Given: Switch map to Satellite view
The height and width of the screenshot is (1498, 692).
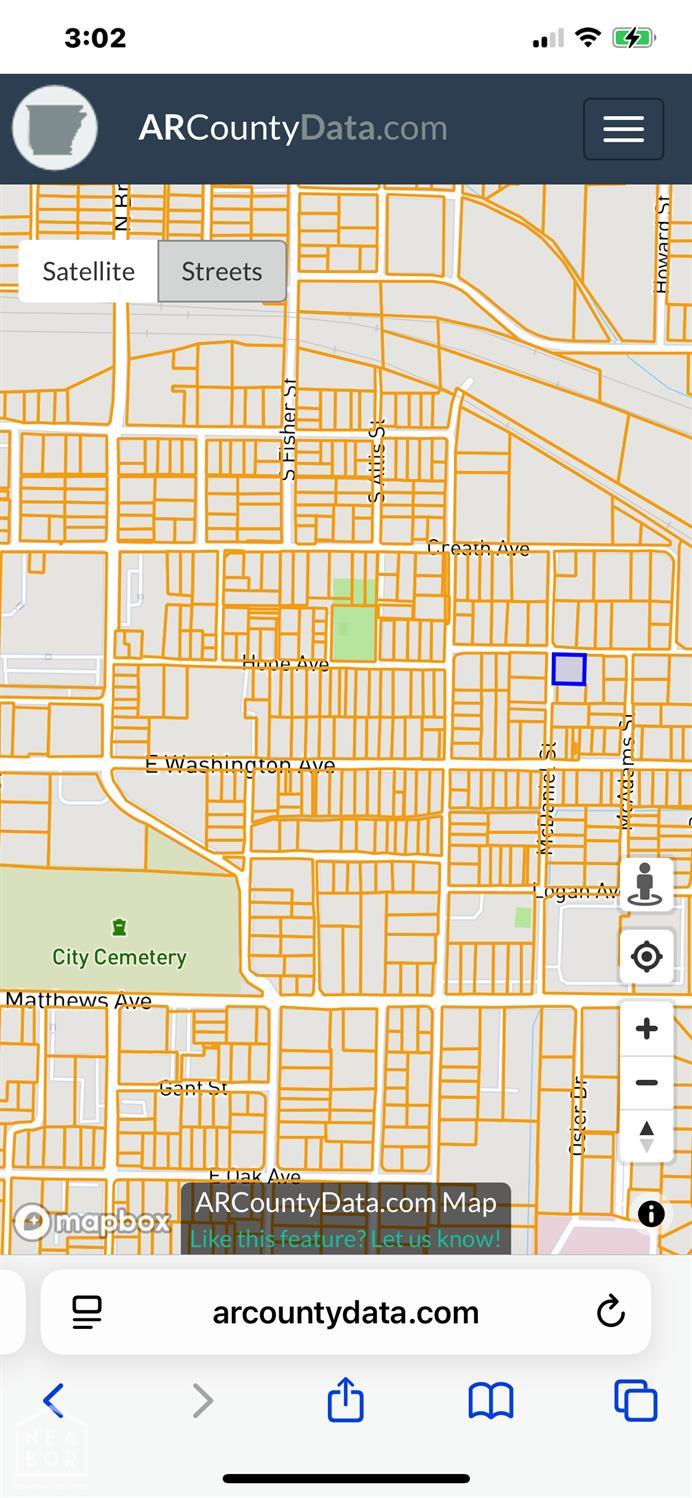Looking at the screenshot, I should tap(88, 271).
